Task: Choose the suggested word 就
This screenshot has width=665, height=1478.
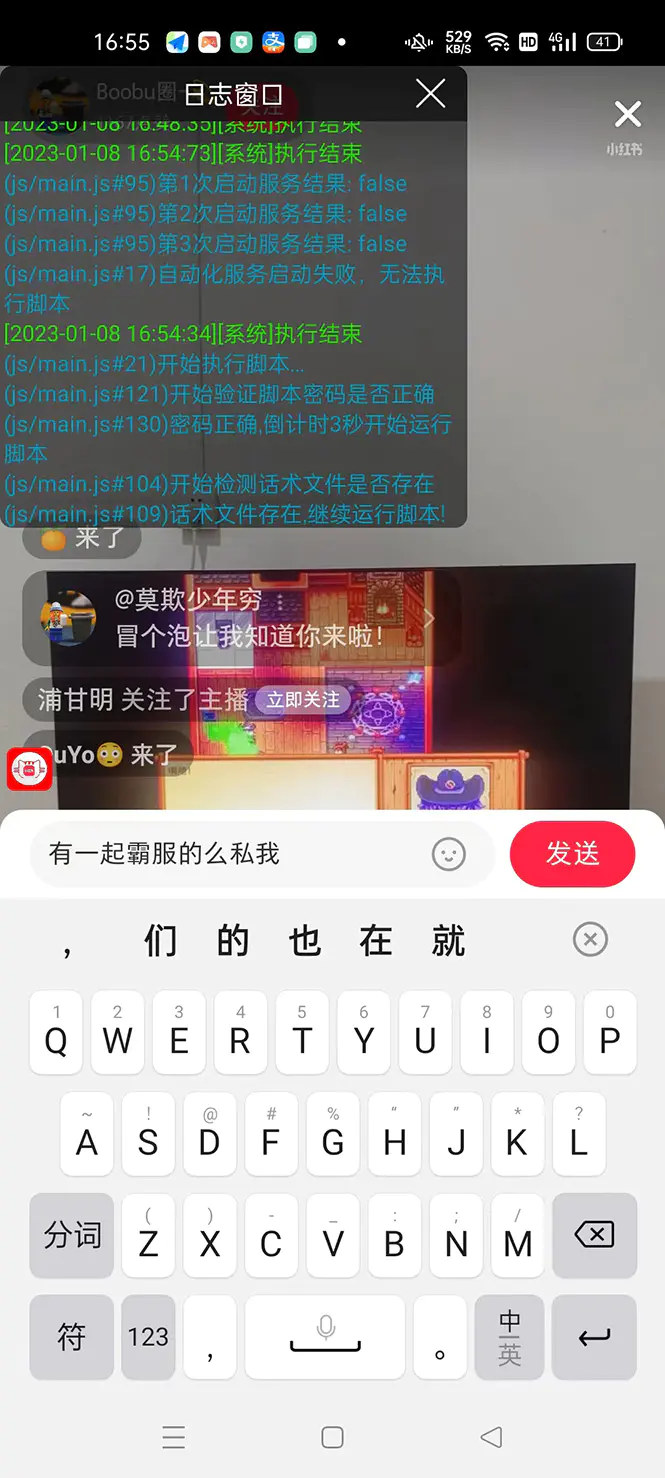Action: coord(448,941)
